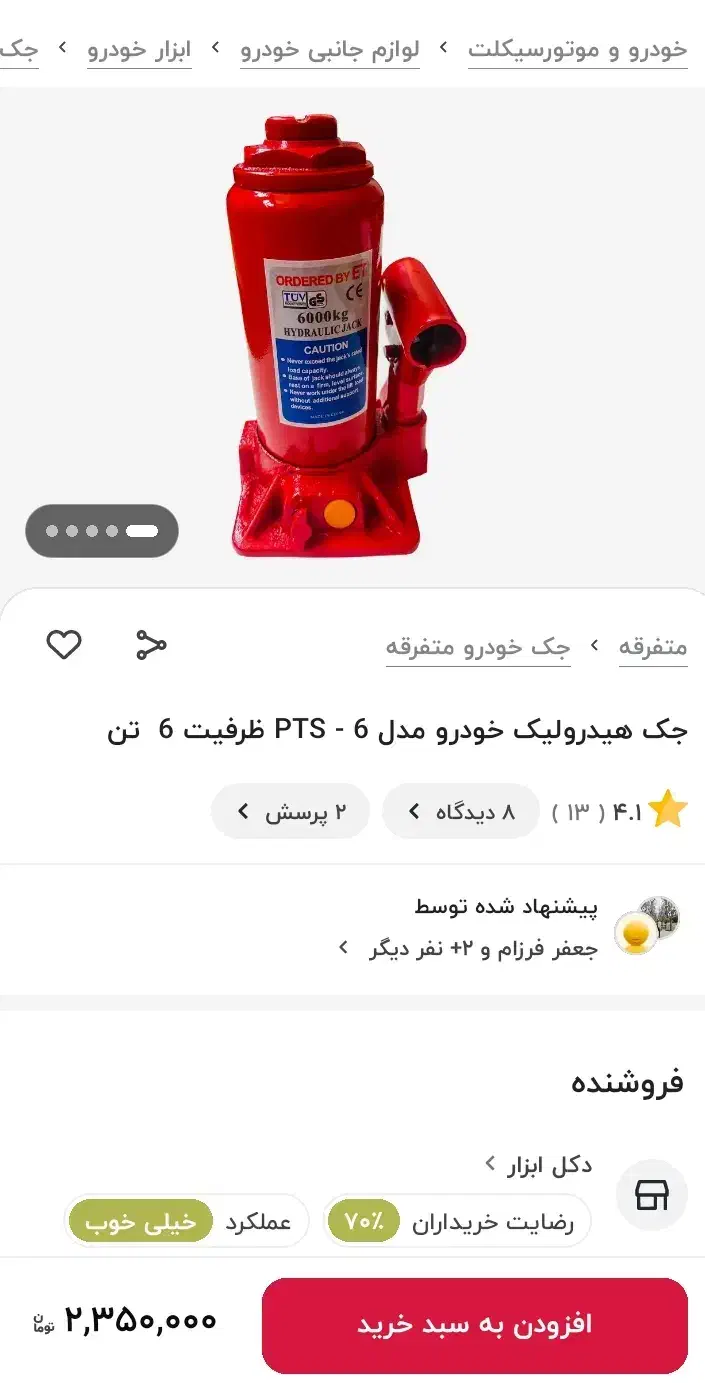
Task: Go to لوازم جانبی خودرو breadcrumb
Action: (x=329, y=49)
